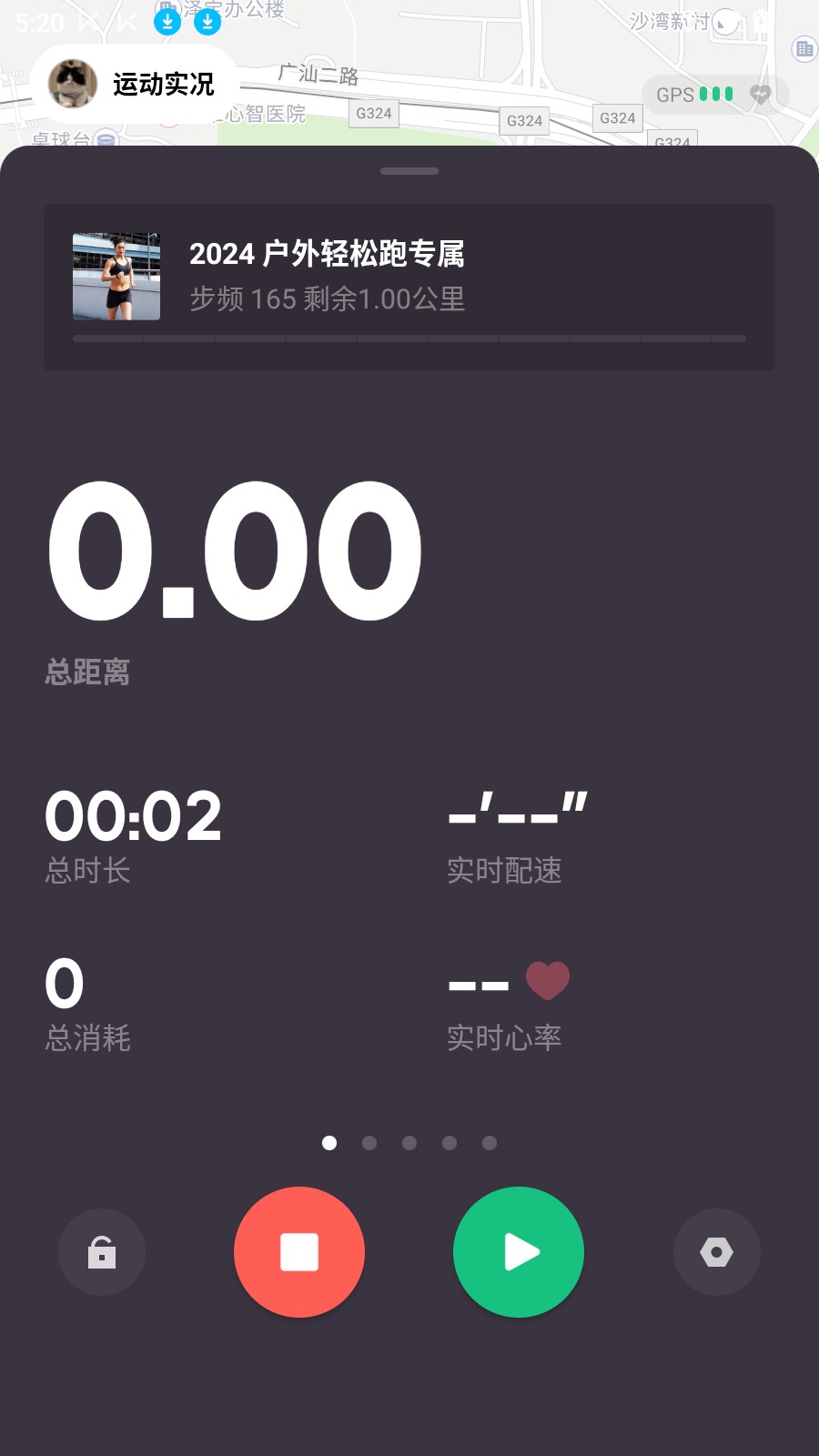This screenshot has width=819, height=1456.
Task: Tap the heart icon next to 实时心率
Action: click(x=547, y=980)
